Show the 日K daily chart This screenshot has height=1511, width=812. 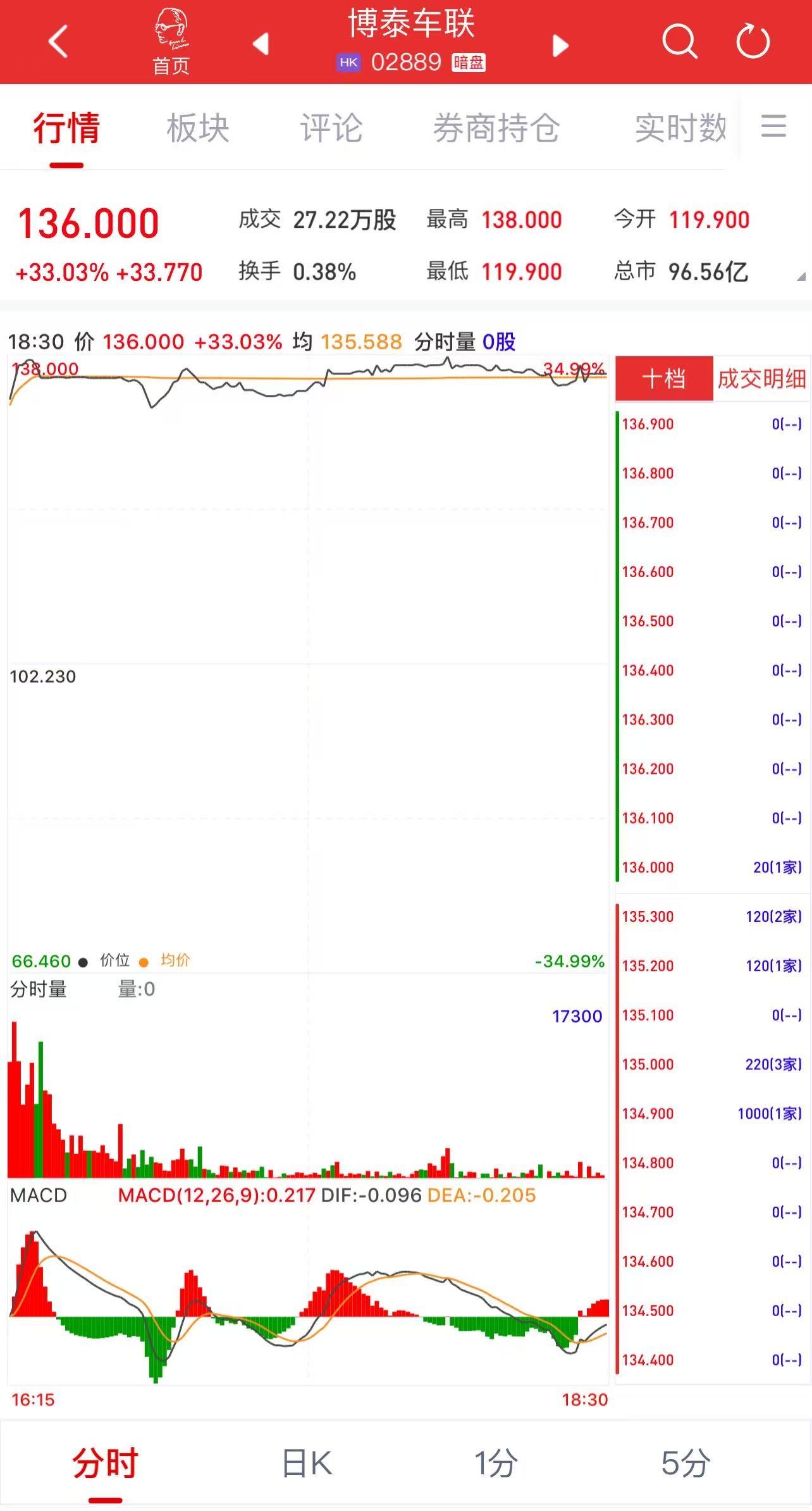coord(307,1464)
